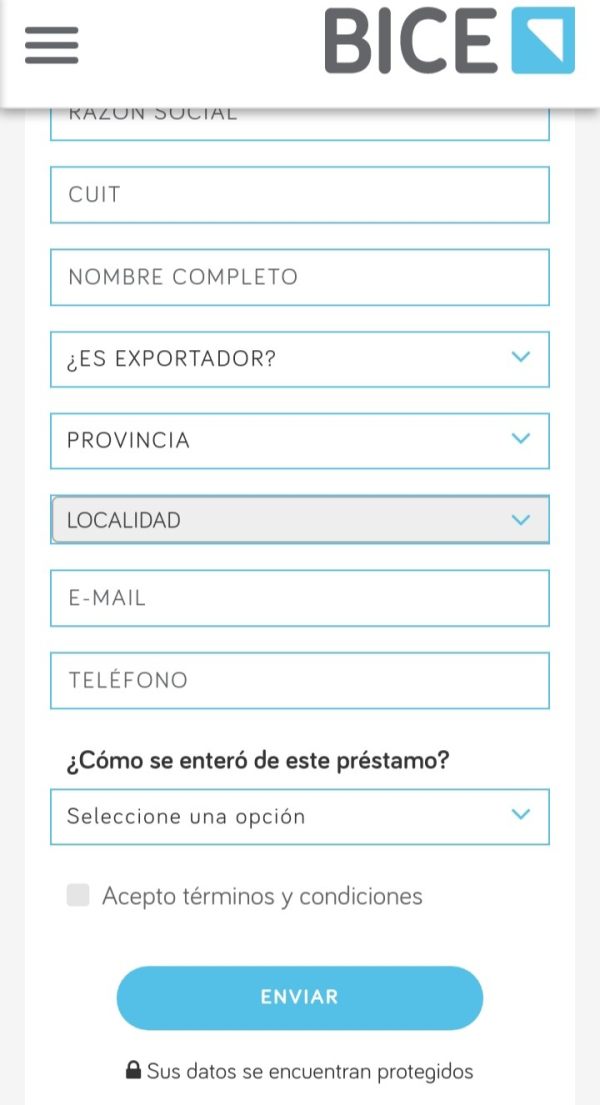Image resolution: width=600 pixels, height=1105 pixels.
Task: Check Acepto términos y condiciones
Action: pos(78,896)
